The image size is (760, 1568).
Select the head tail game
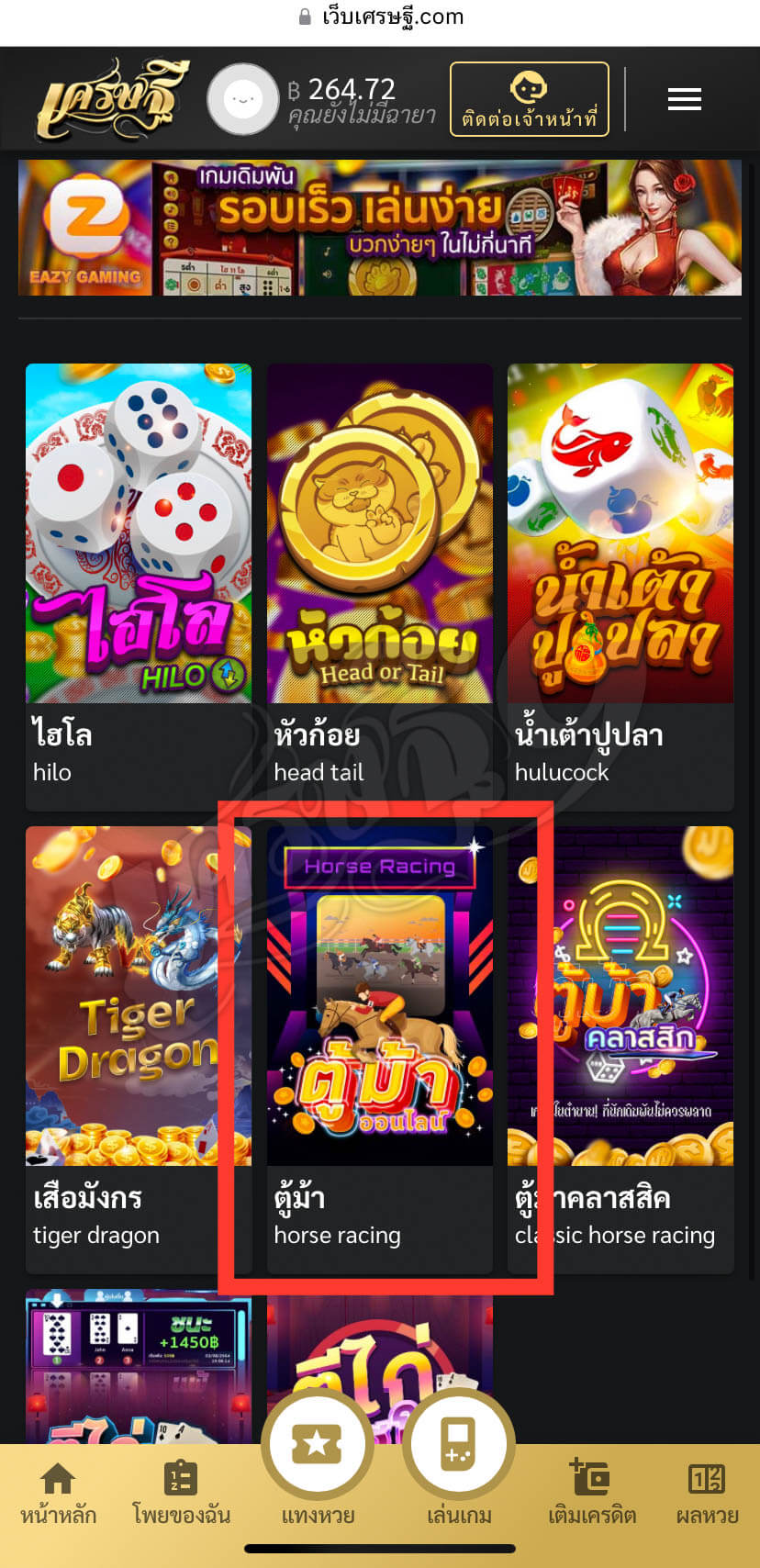click(379, 532)
